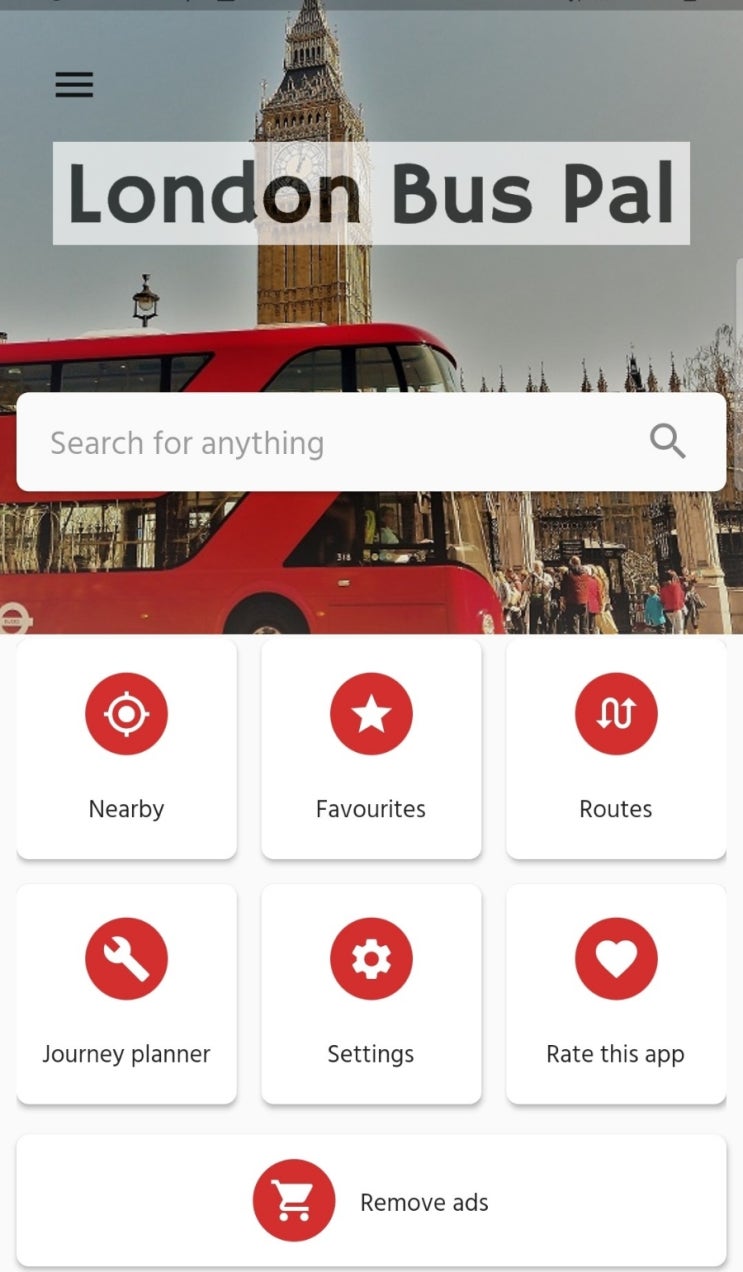
Task: Open the Favourites card
Action: (x=371, y=749)
